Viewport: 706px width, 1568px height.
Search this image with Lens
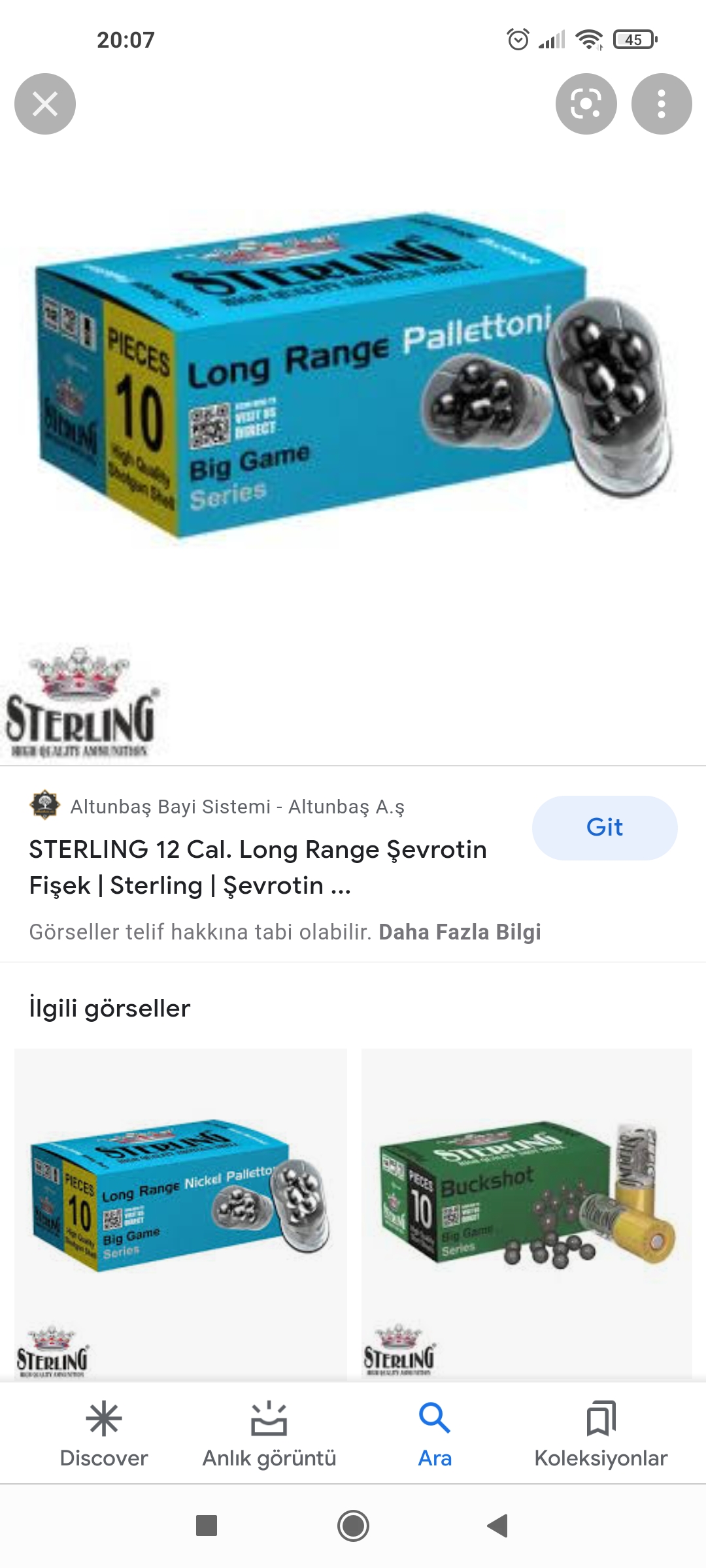586,104
